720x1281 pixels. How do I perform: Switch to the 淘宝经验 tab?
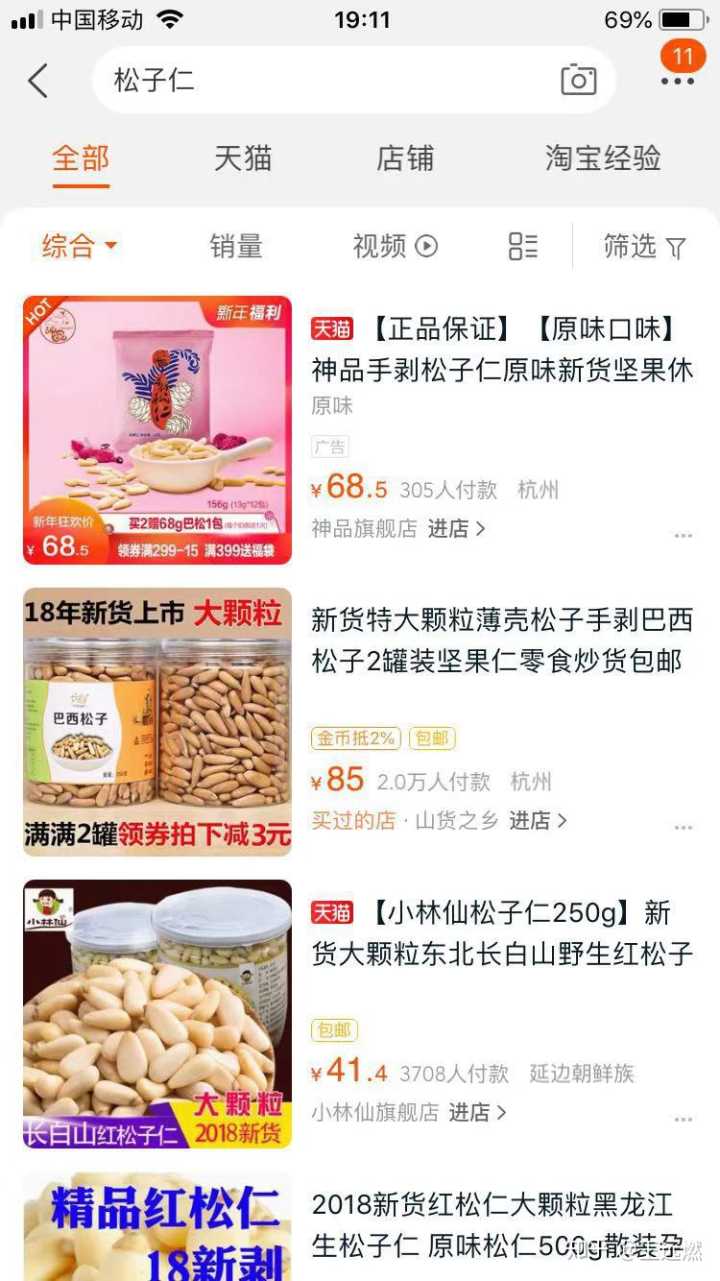[602, 158]
